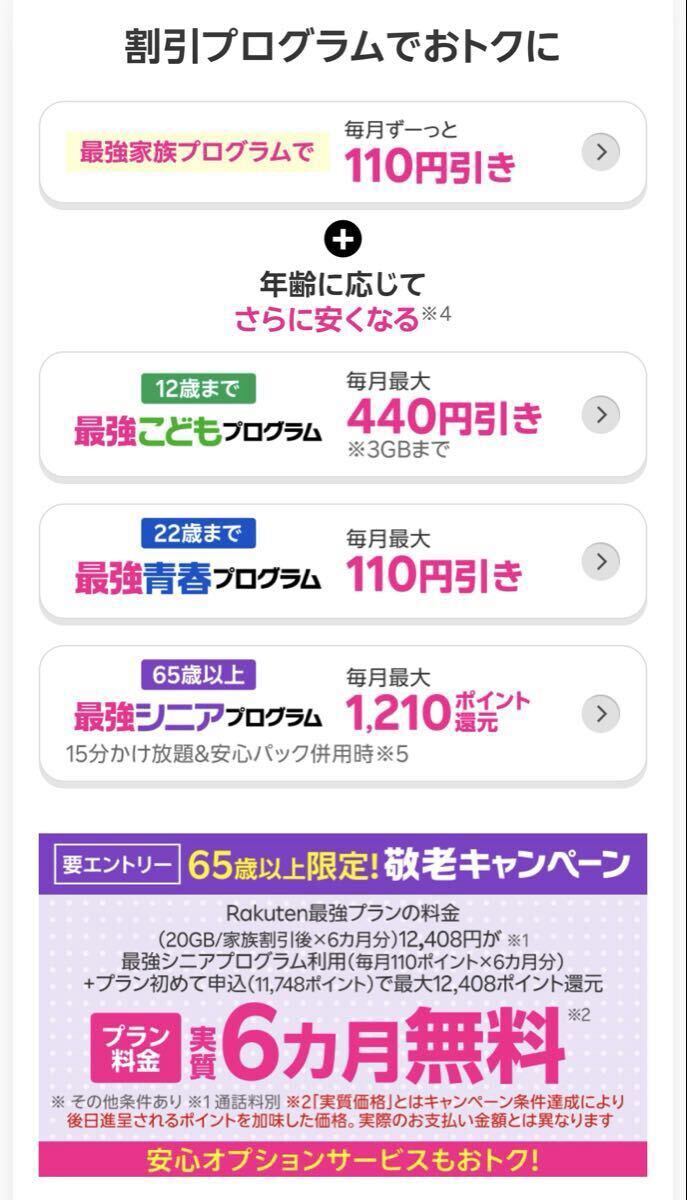Open the 最強シニアプログラム card
Viewport: 687px width, 1200px height.
click(x=342, y=714)
